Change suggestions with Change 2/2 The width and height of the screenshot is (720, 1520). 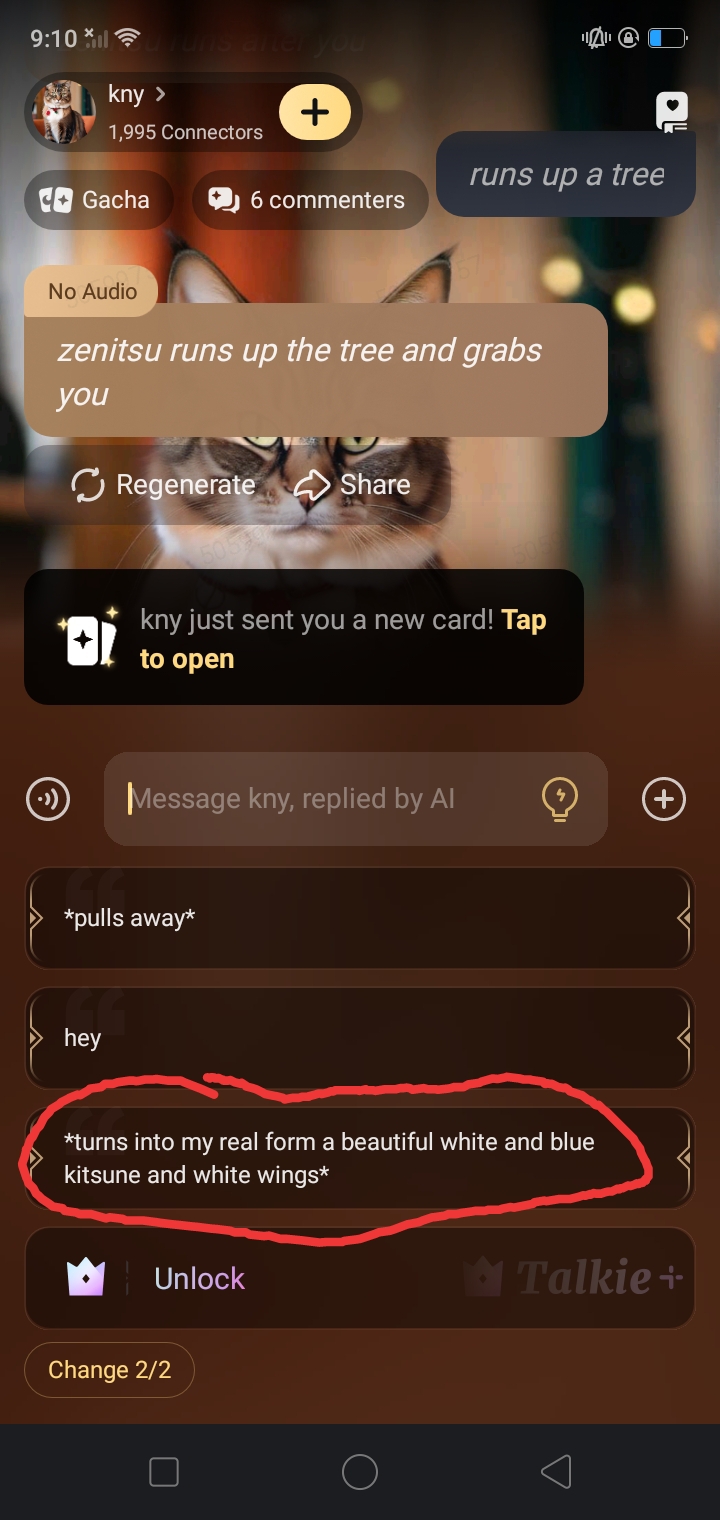coord(109,1370)
